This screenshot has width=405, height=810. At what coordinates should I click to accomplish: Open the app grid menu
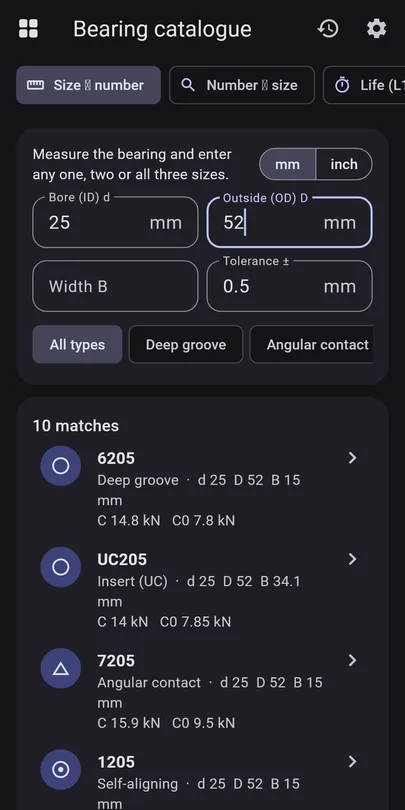tap(28, 28)
